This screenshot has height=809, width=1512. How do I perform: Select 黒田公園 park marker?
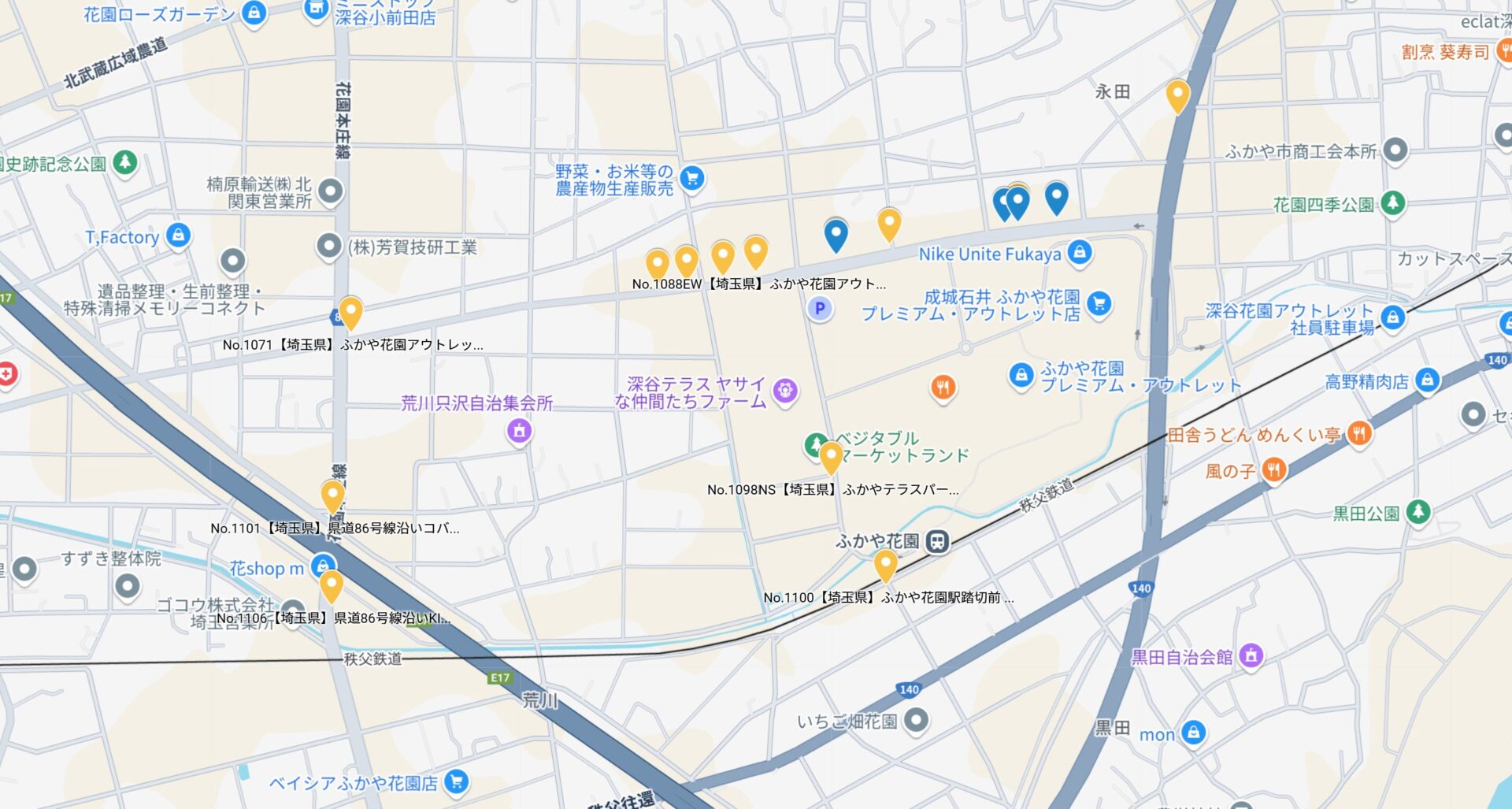pyautogui.click(x=1418, y=512)
